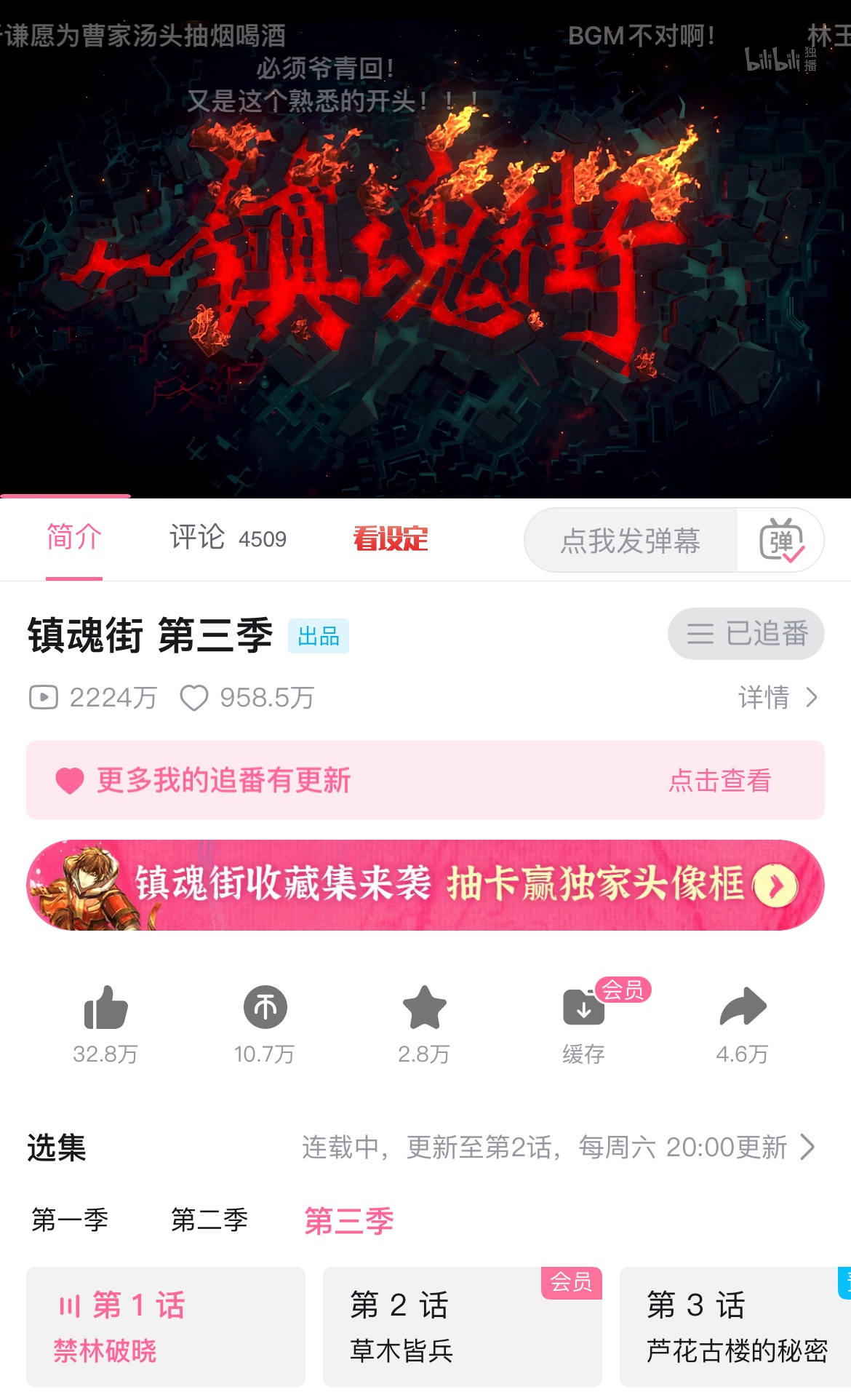Tap the 点我发弹幕 input field
Image resolution: width=851 pixels, height=1400 pixels.
point(630,541)
